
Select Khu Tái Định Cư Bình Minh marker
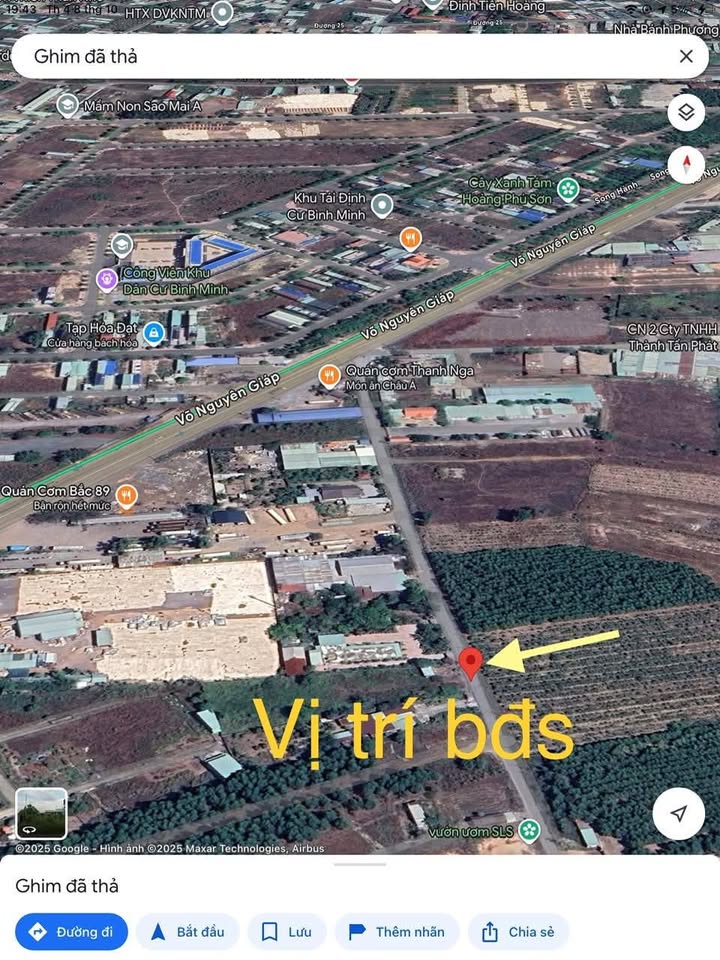[x=382, y=207]
